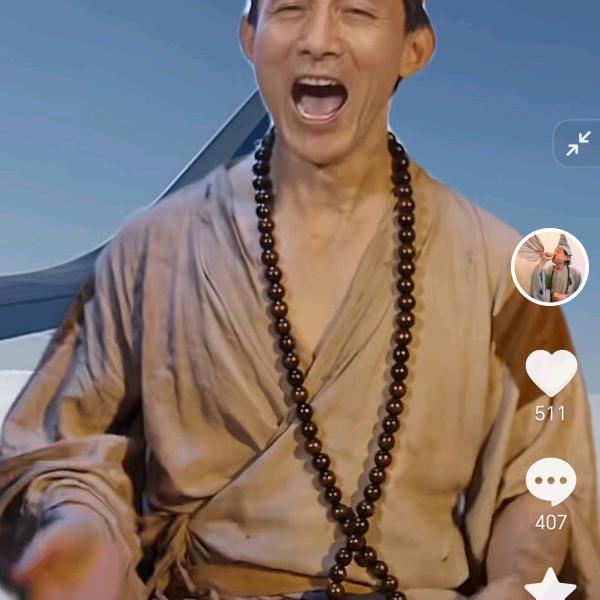
Task: Like this video with the heart icon
Action: 551,372
